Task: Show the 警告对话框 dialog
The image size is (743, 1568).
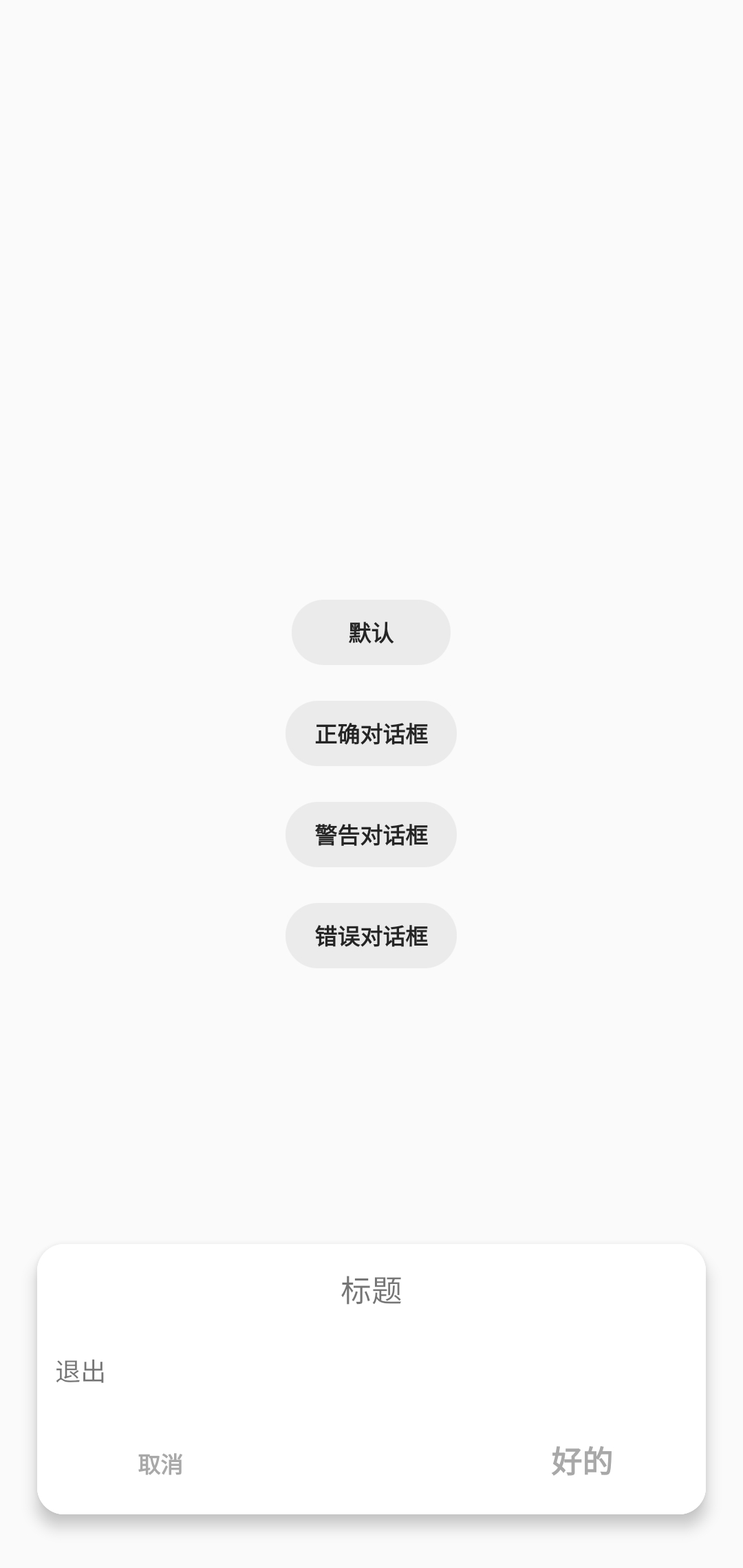Action: point(371,834)
